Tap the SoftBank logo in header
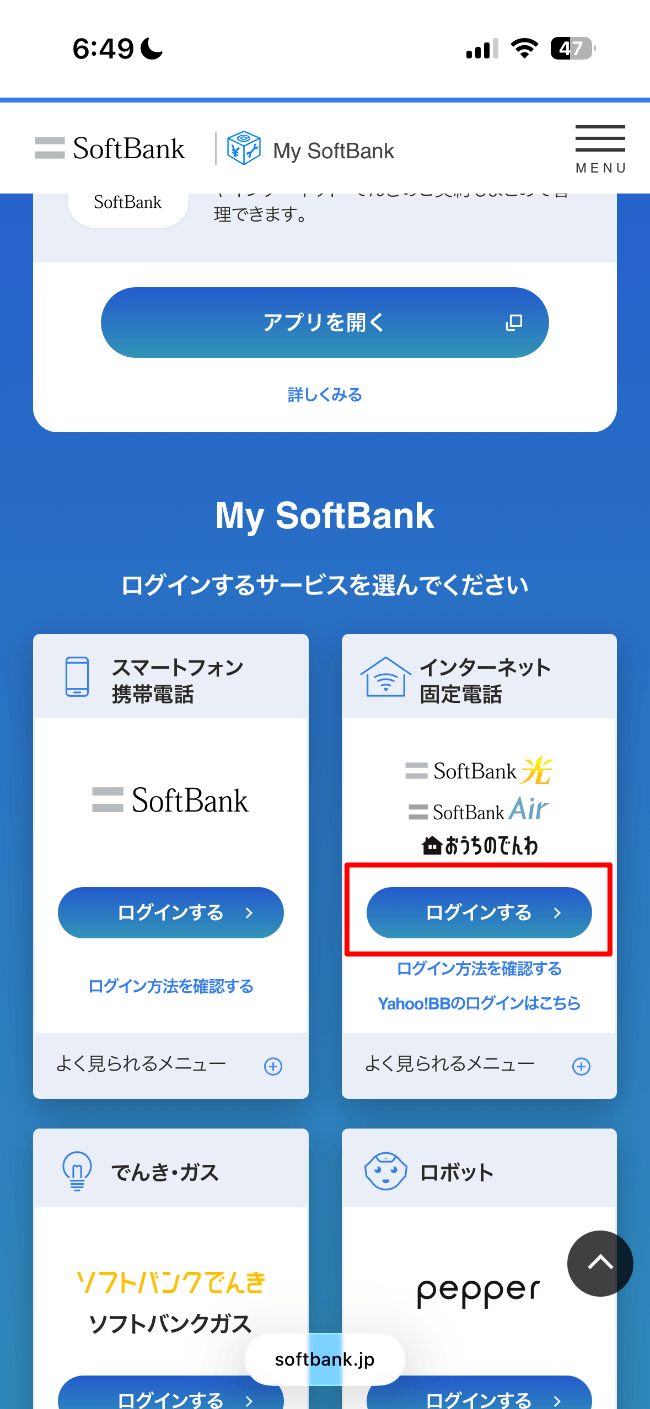 [110, 149]
